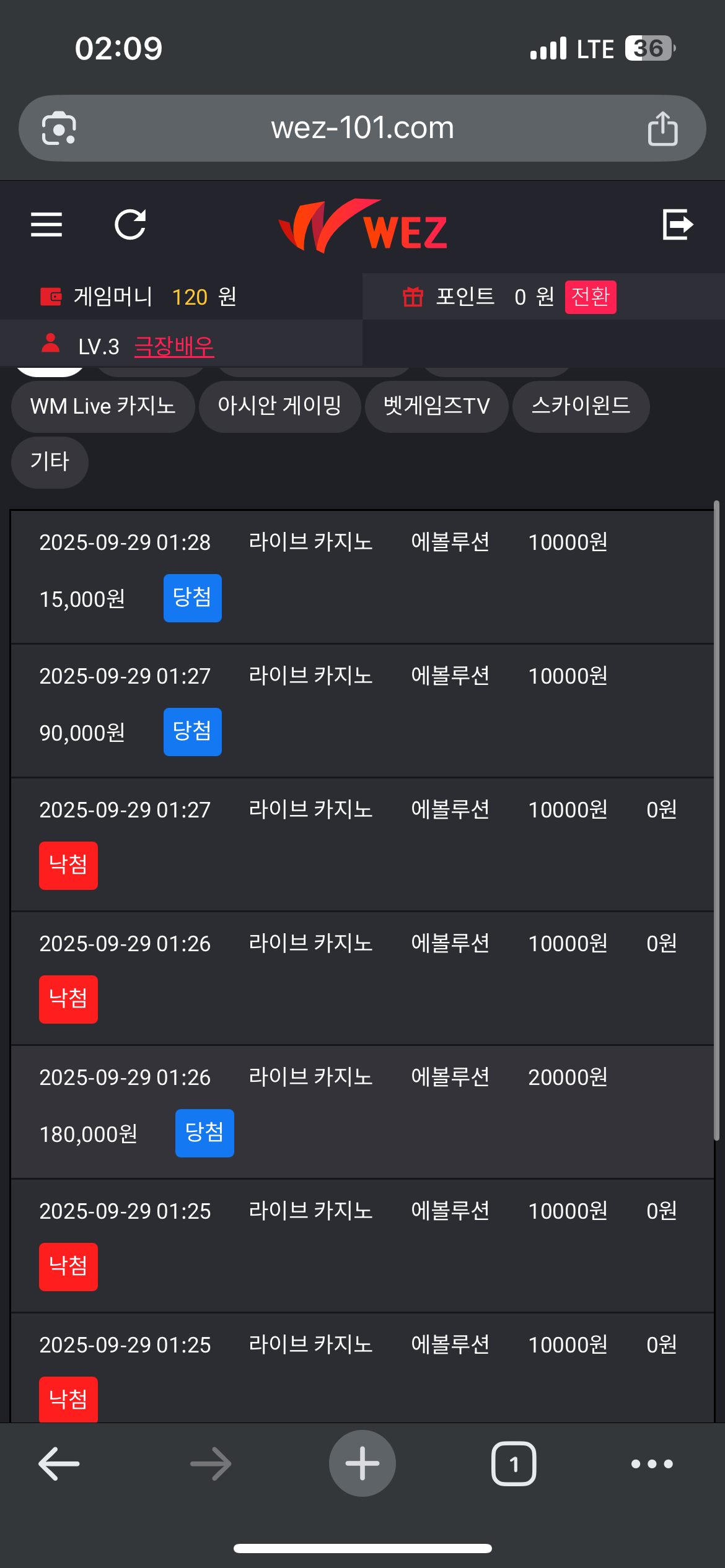Refresh using the circular arrow icon
The width and height of the screenshot is (725, 1568).
130,224
